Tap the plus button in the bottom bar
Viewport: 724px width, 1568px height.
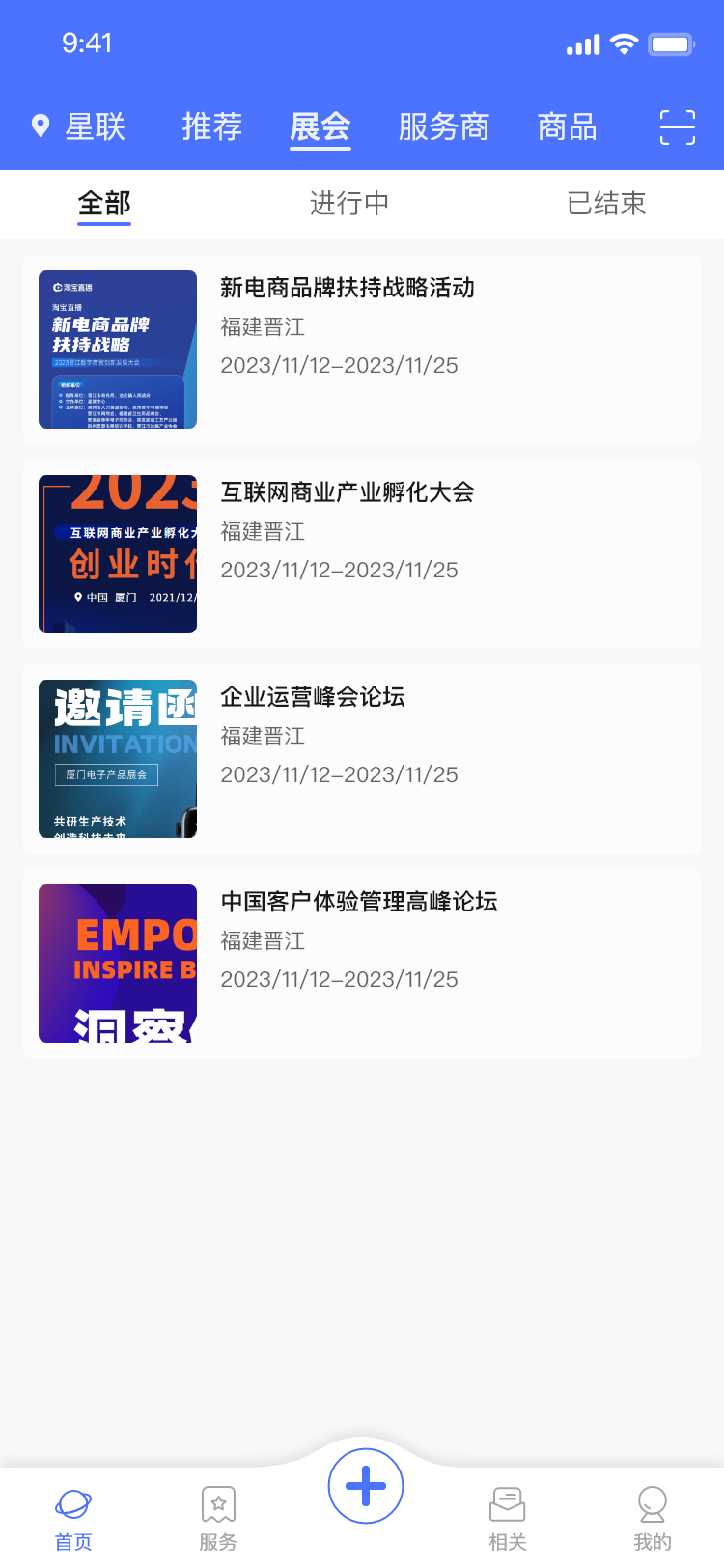[x=366, y=1486]
